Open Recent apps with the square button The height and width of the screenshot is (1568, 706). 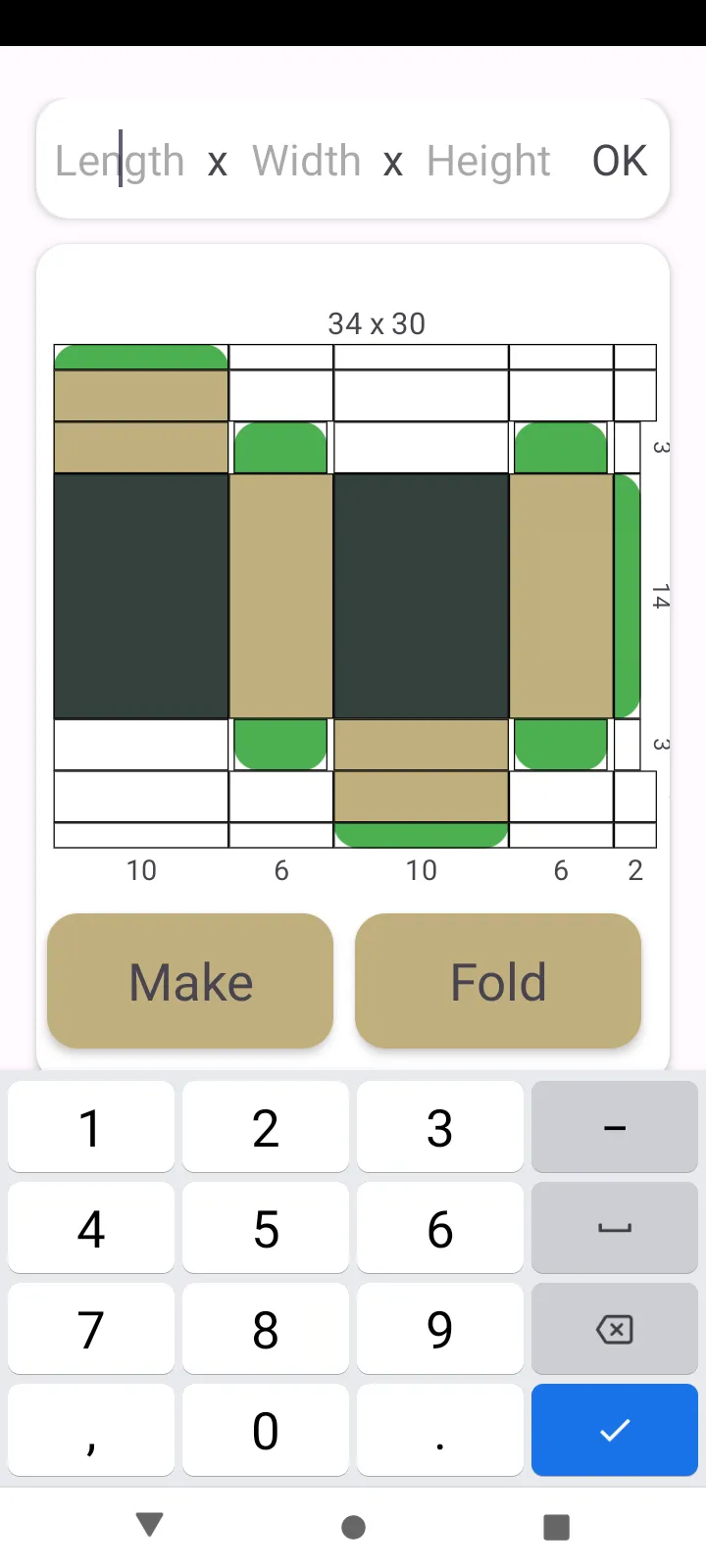click(x=556, y=1525)
